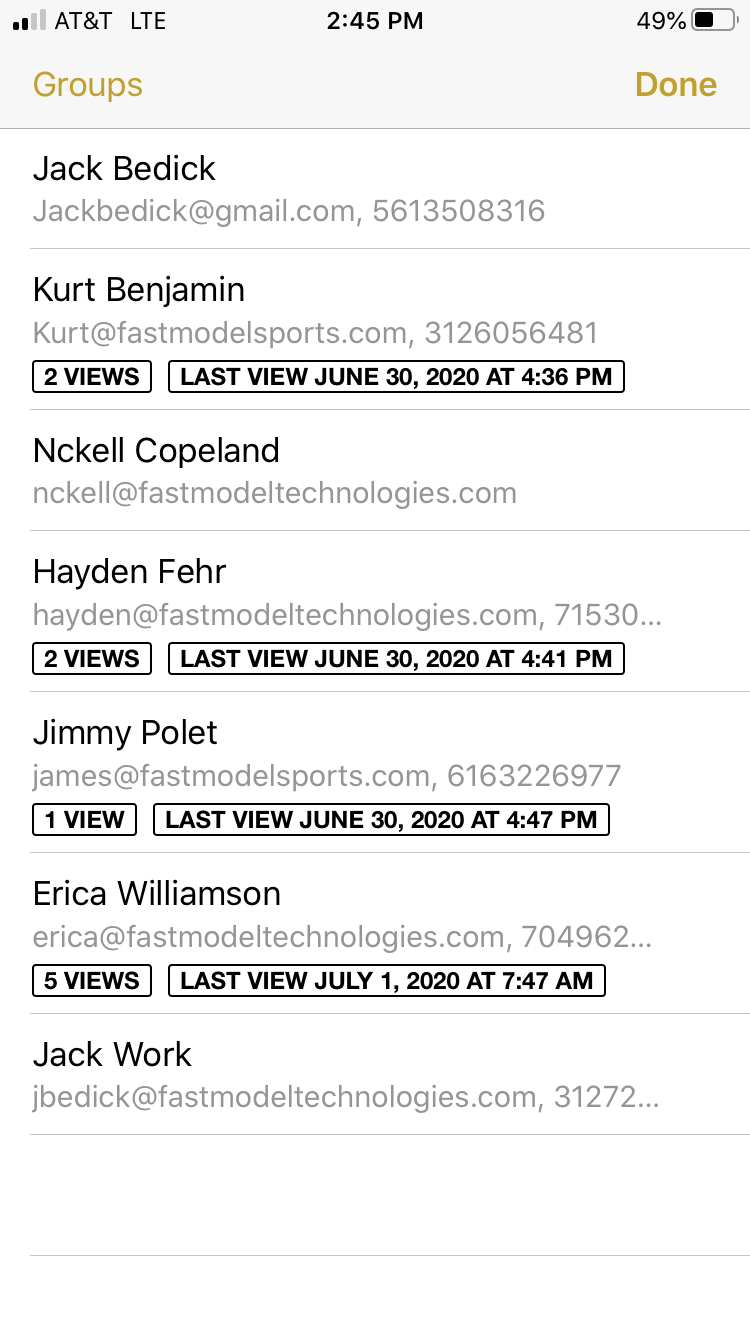Open Jack Bedick's contact row
750x1334 pixels.
point(375,189)
